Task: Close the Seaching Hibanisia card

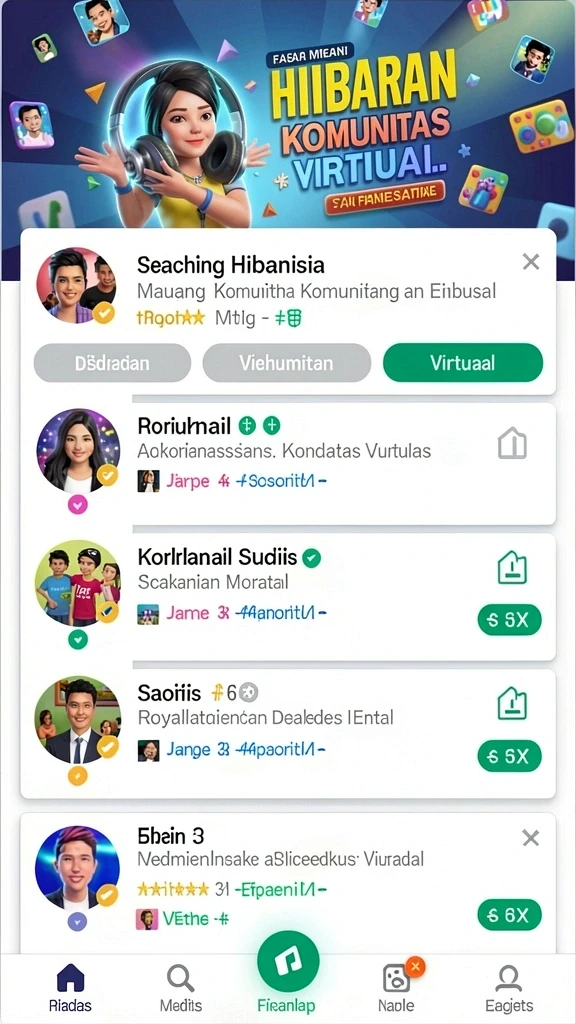Action: click(x=531, y=263)
